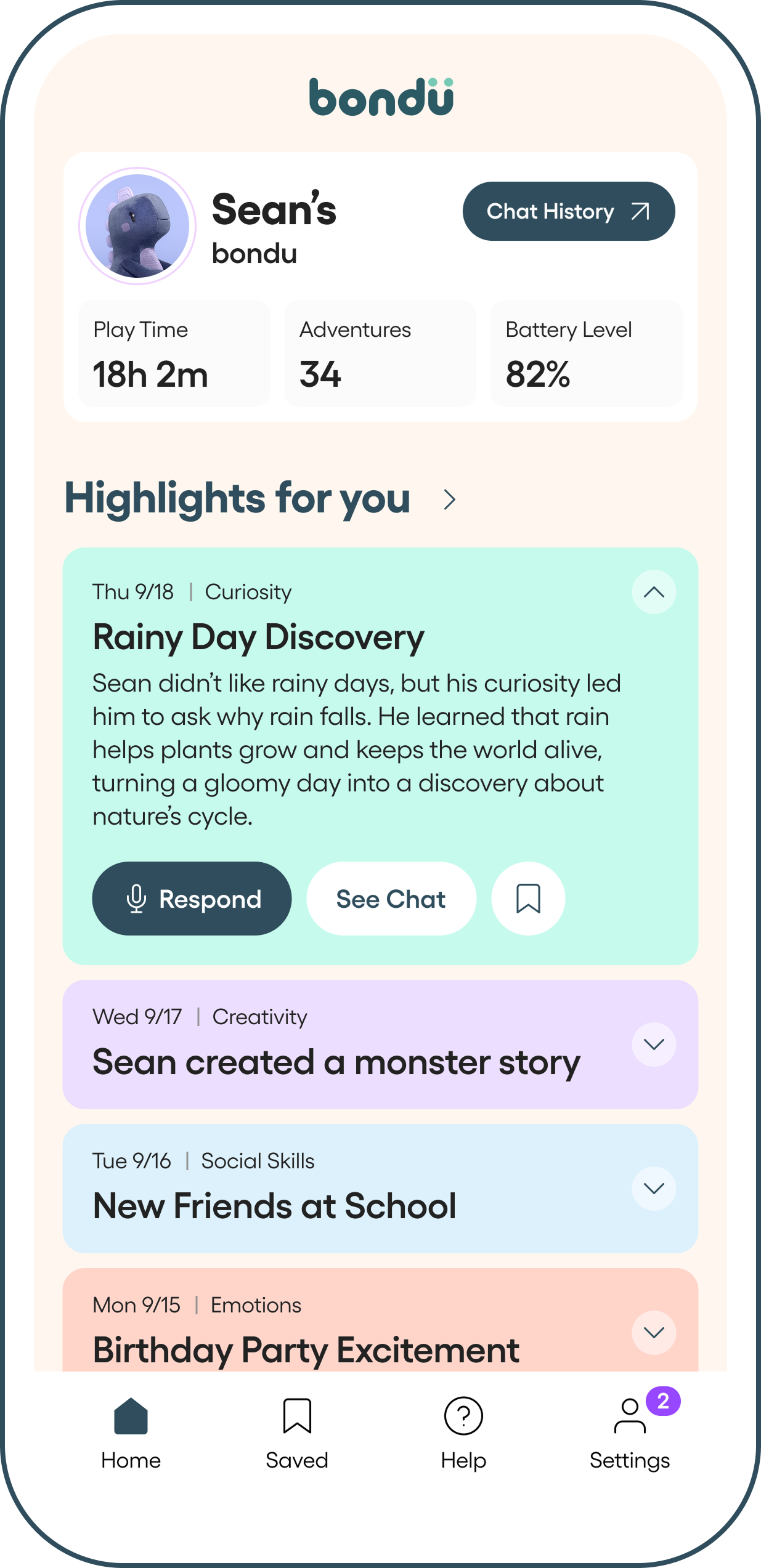Respond to Rainy Day Discovery with voice
This screenshot has height=1568, width=761.
click(192, 899)
